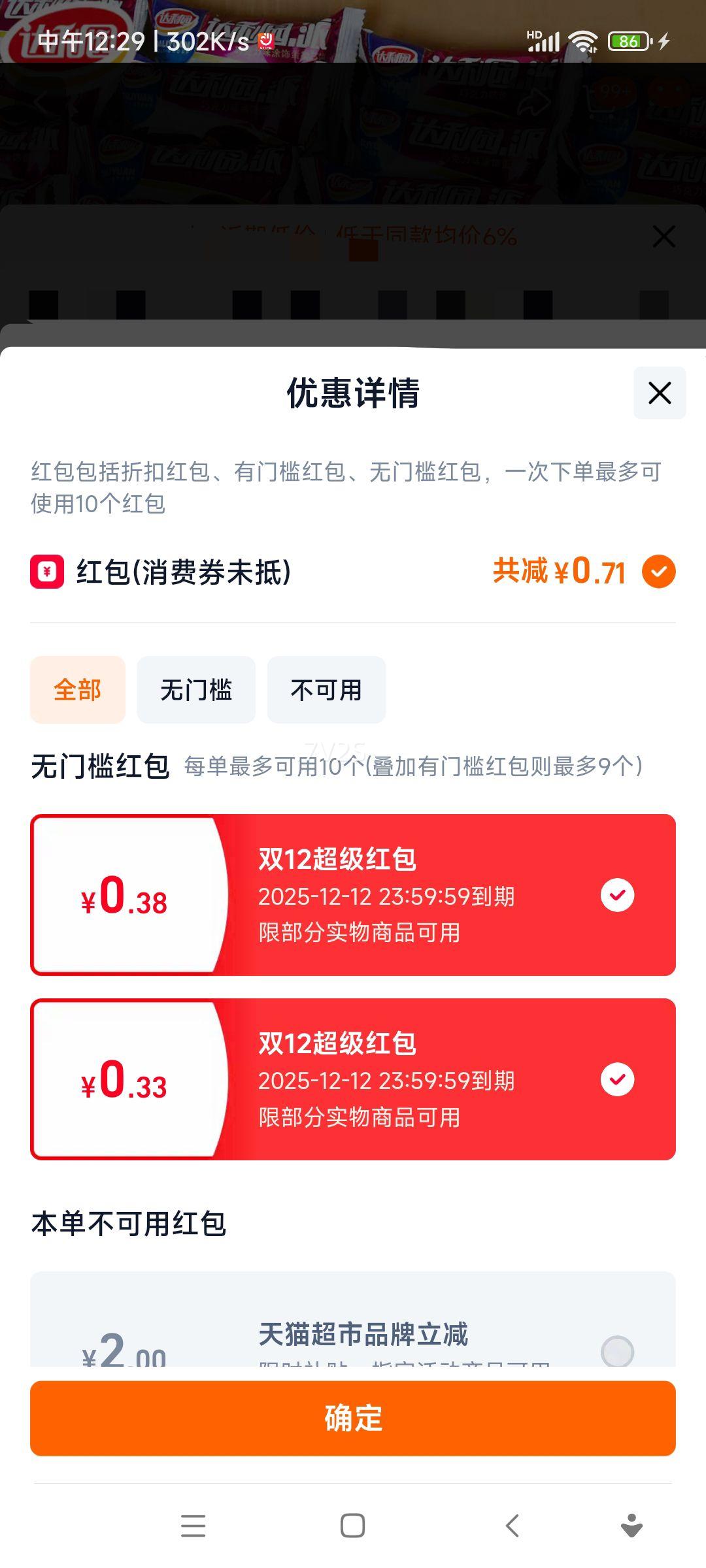Image resolution: width=706 pixels, height=1568 pixels.
Task: Deselect the ¥0.38 双12超级红包
Action: pyautogui.click(x=617, y=895)
